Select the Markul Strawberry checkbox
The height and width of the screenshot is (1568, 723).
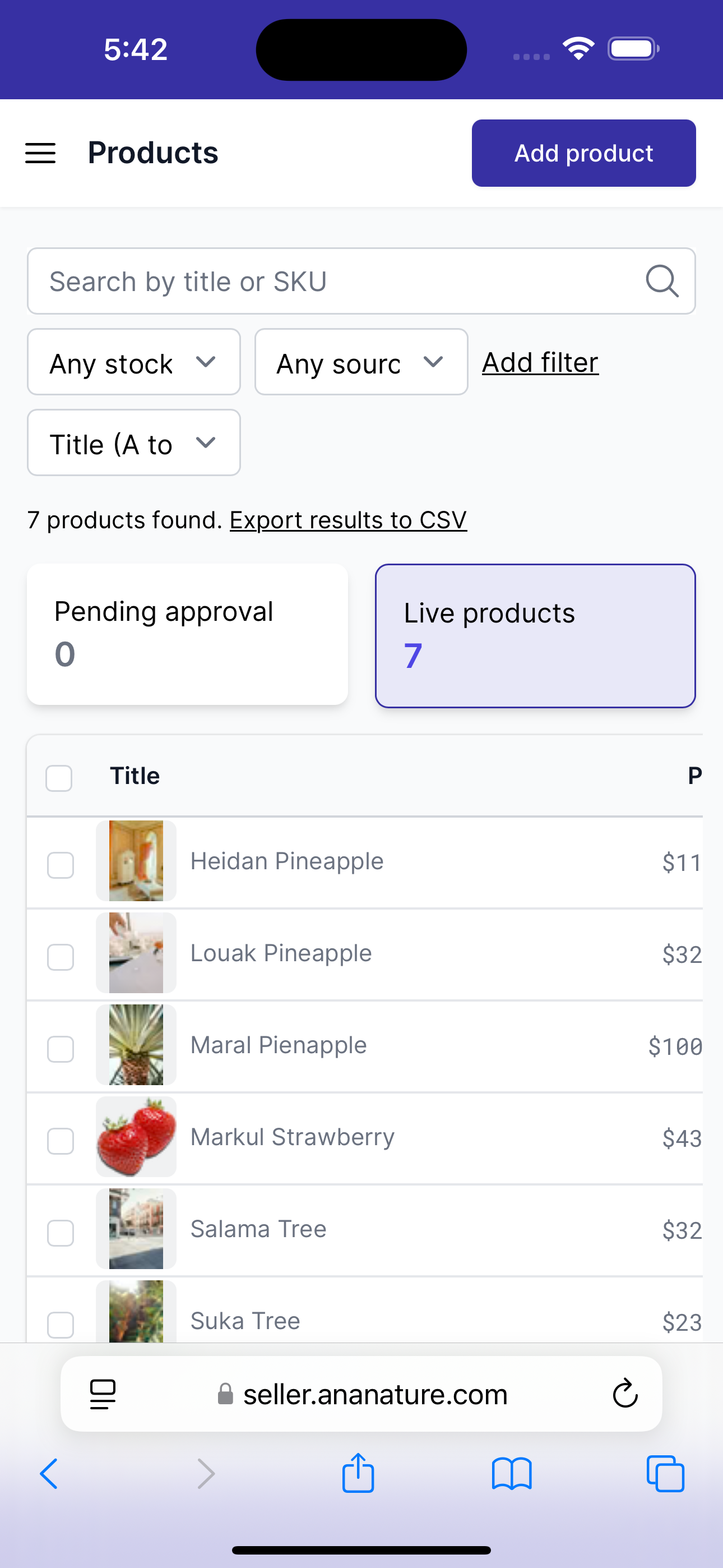61,1141
